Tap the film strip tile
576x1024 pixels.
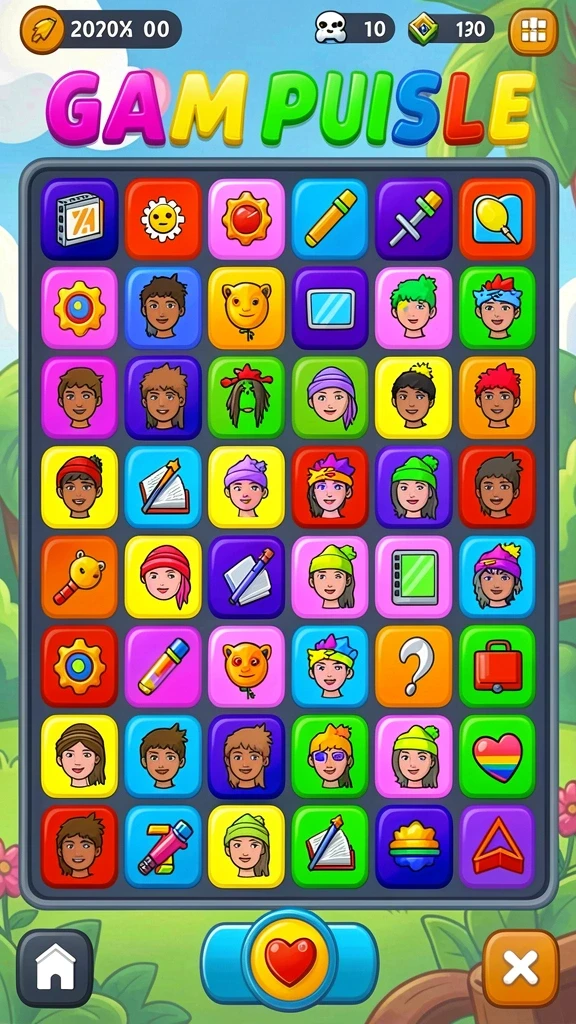point(80,219)
